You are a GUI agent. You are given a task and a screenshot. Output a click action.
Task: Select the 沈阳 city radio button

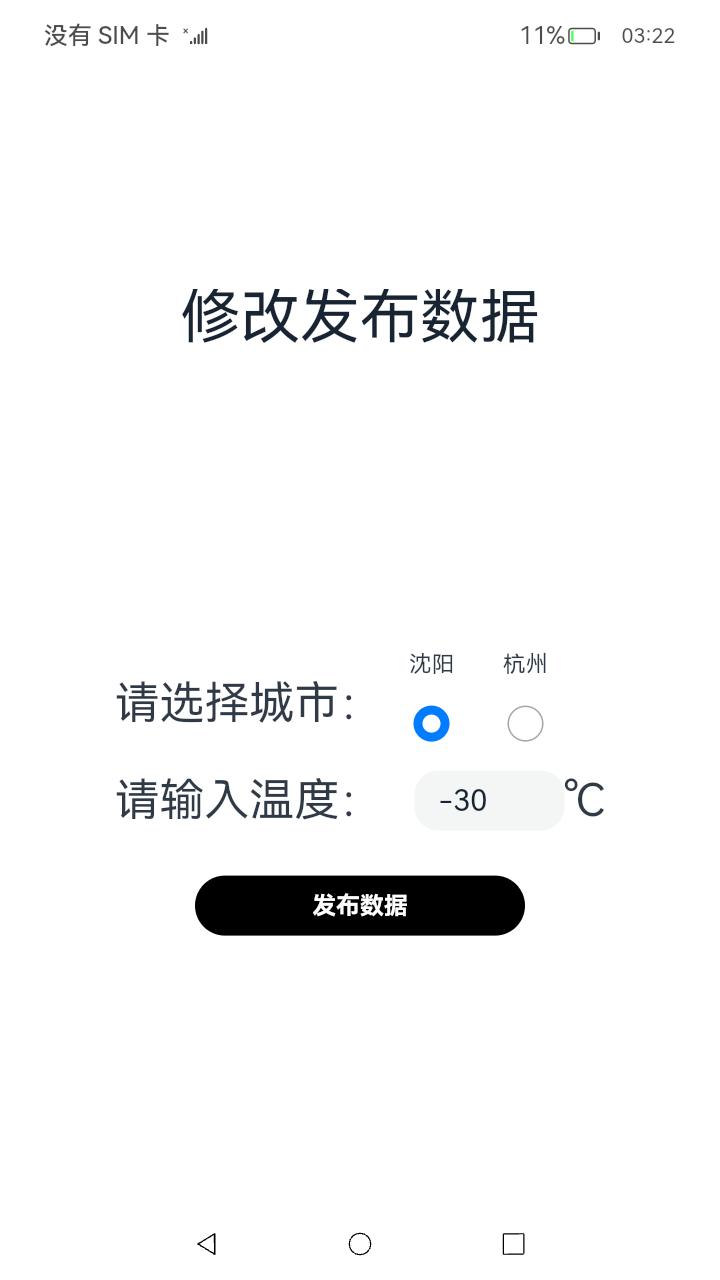point(431,723)
